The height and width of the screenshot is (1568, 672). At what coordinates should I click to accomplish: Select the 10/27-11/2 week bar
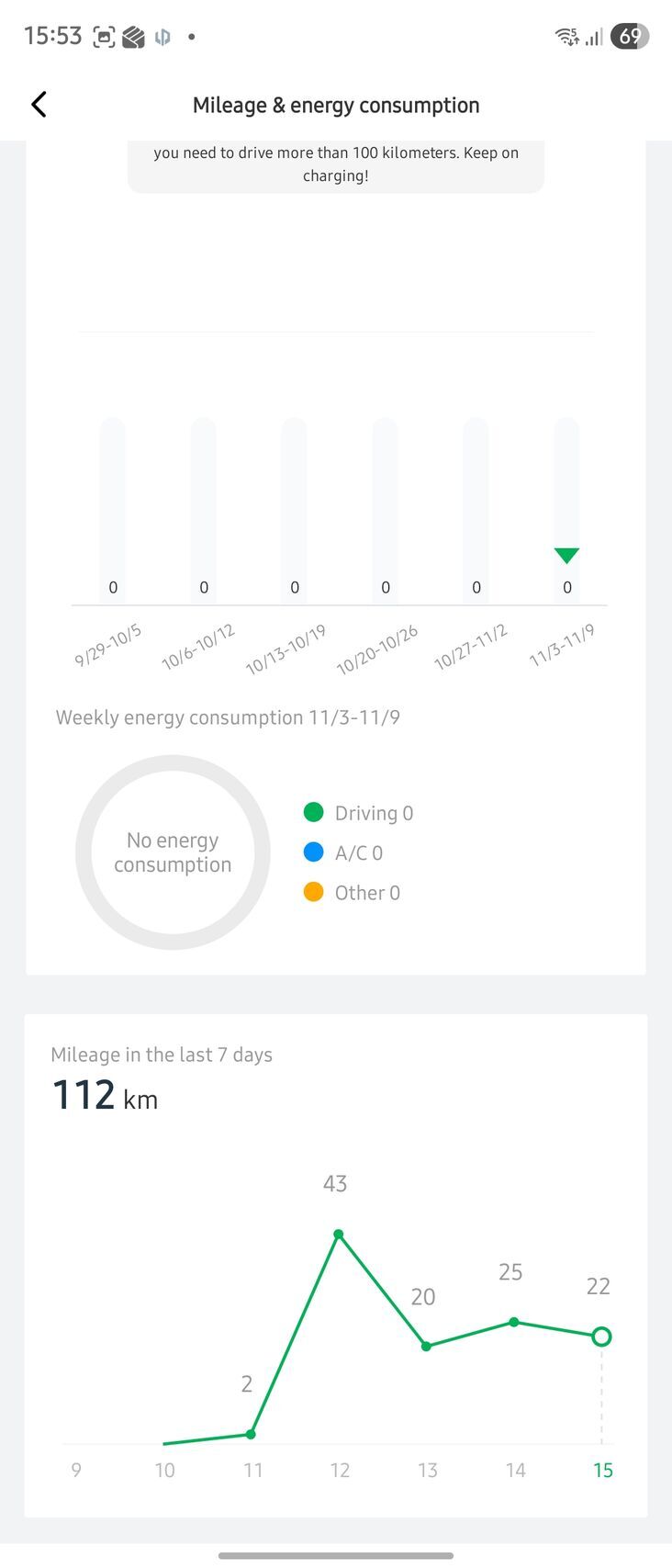pos(476,510)
